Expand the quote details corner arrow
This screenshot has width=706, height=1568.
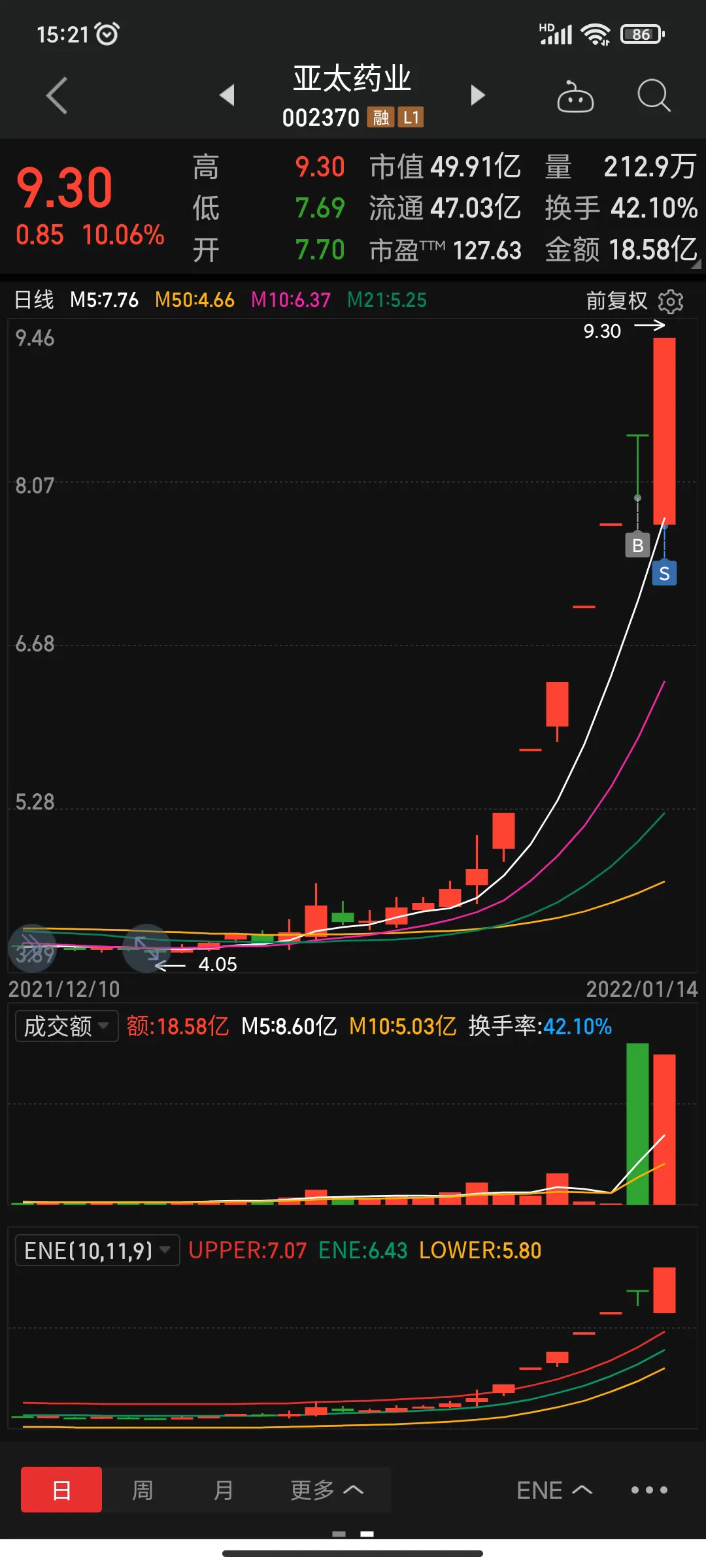click(696, 264)
